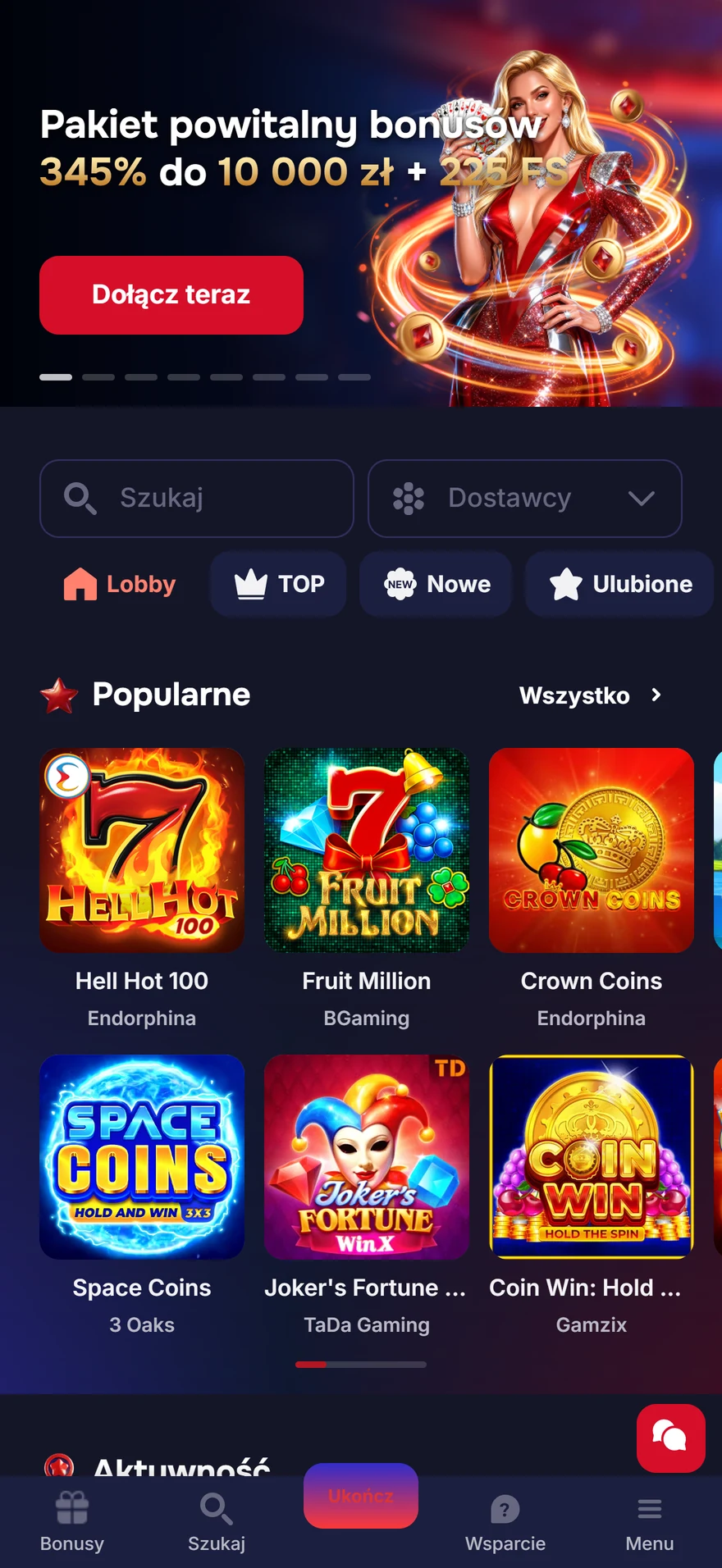Open the Wsparcie support tab

point(505,1523)
